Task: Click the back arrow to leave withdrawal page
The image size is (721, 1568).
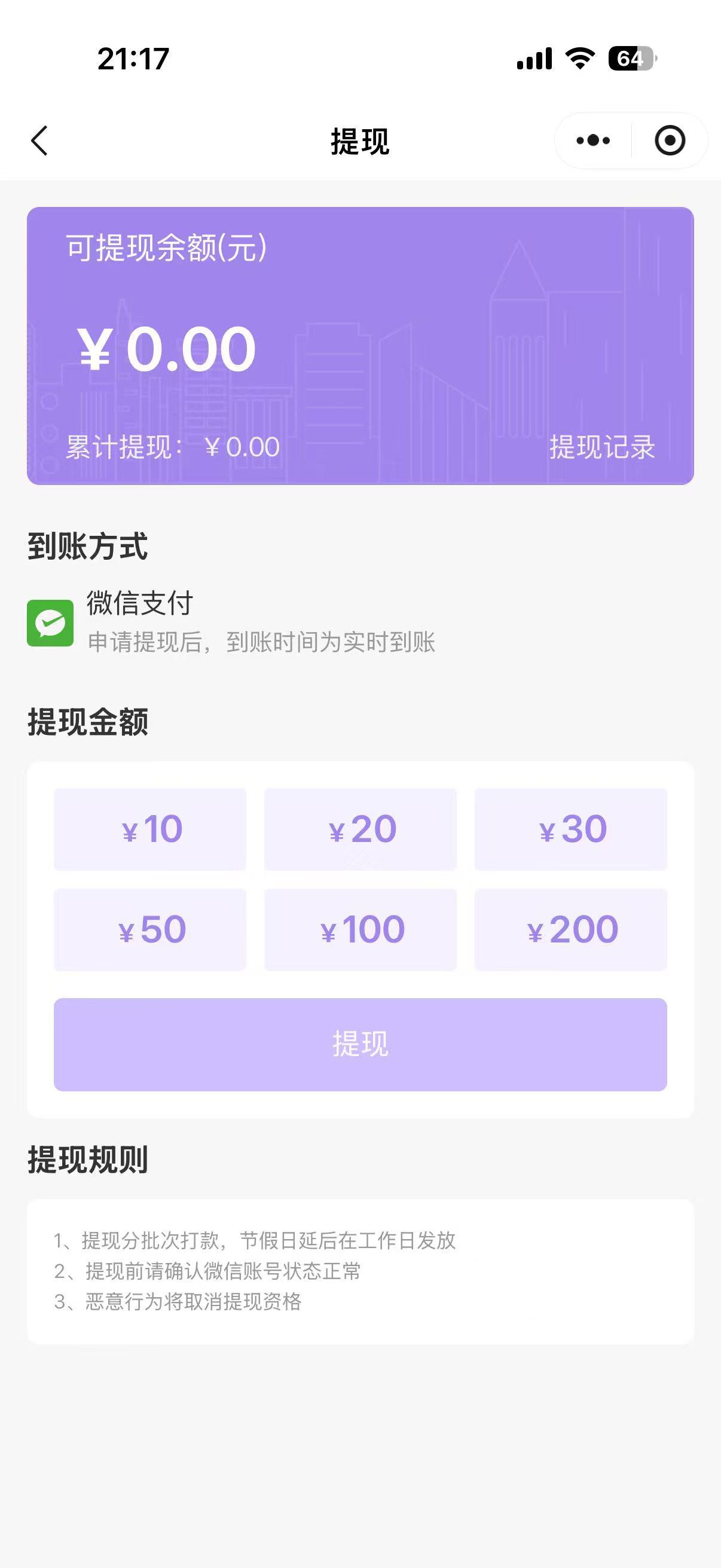Action: 38,140
